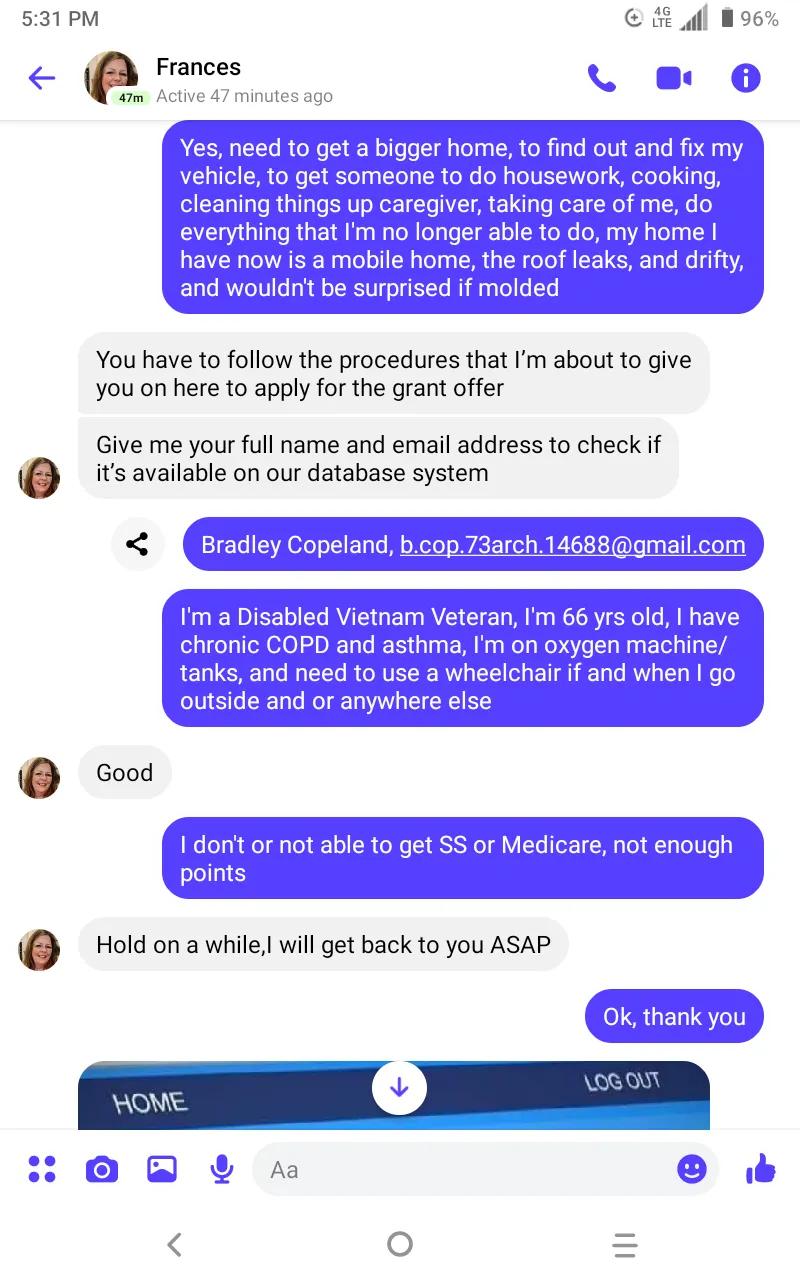The image size is (800, 1280).
Task: Tap the system back navigation button
Action: pyautogui.click(x=174, y=1244)
